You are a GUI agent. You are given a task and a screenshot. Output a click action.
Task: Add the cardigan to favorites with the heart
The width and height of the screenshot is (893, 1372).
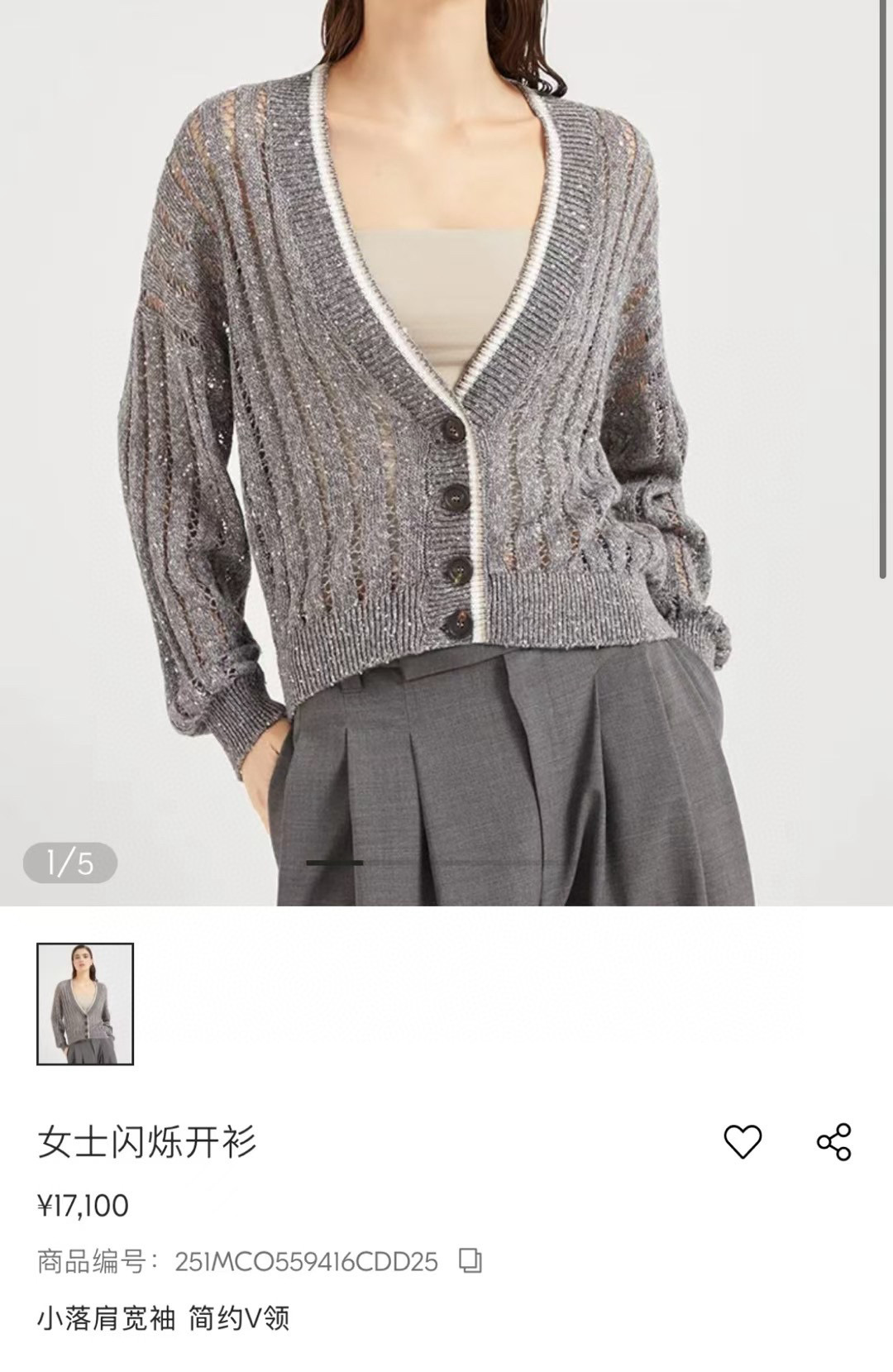[742, 1142]
